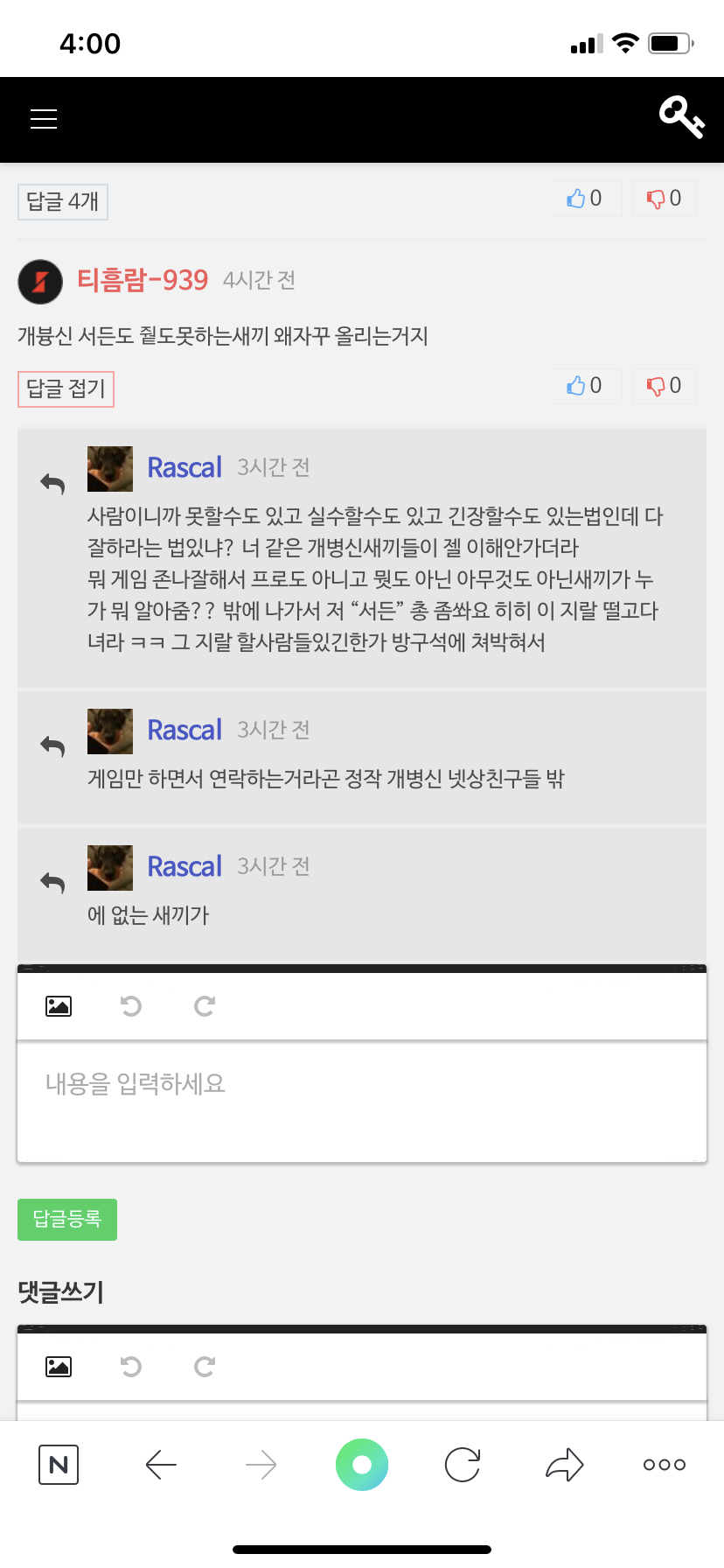Reload the page
The width and height of the screenshot is (724, 1568).
click(x=463, y=1465)
